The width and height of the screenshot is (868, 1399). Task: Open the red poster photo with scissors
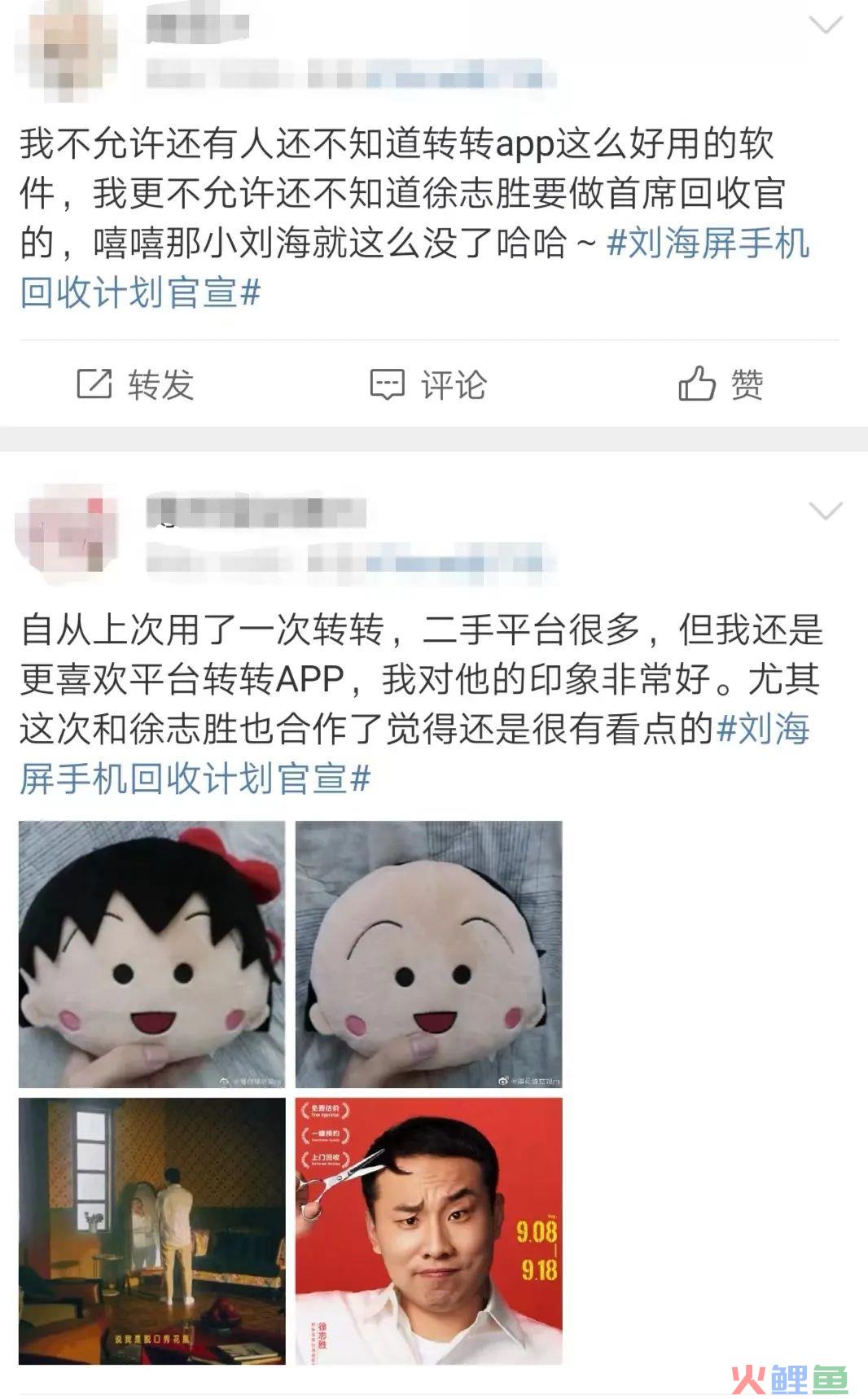(x=428, y=1230)
